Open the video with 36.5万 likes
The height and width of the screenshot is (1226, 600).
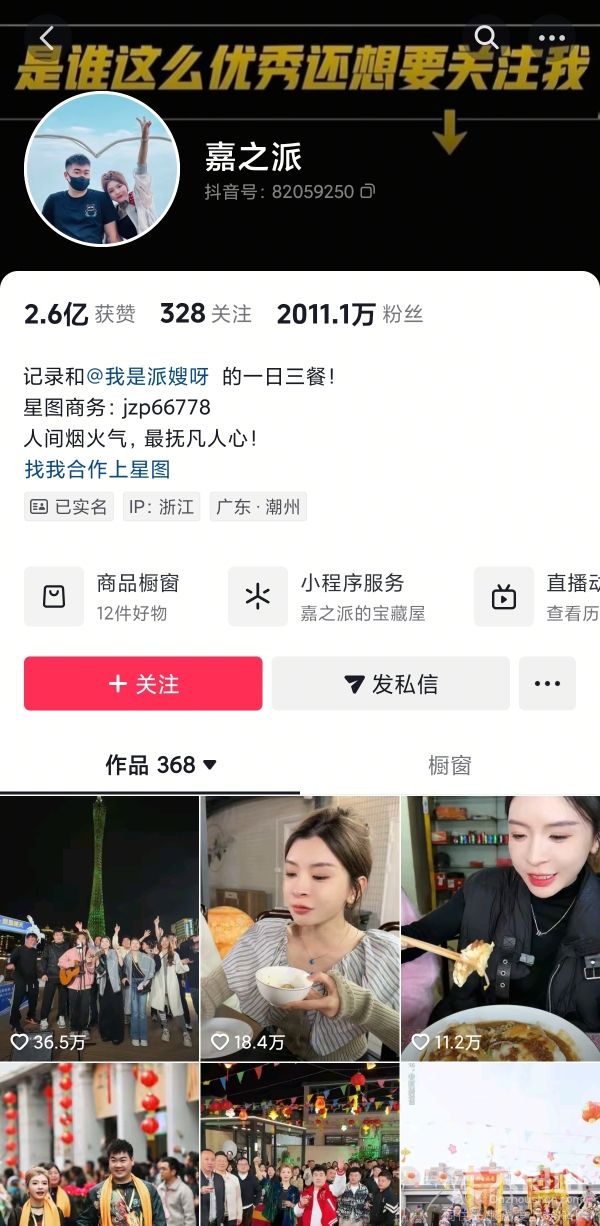[99, 928]
